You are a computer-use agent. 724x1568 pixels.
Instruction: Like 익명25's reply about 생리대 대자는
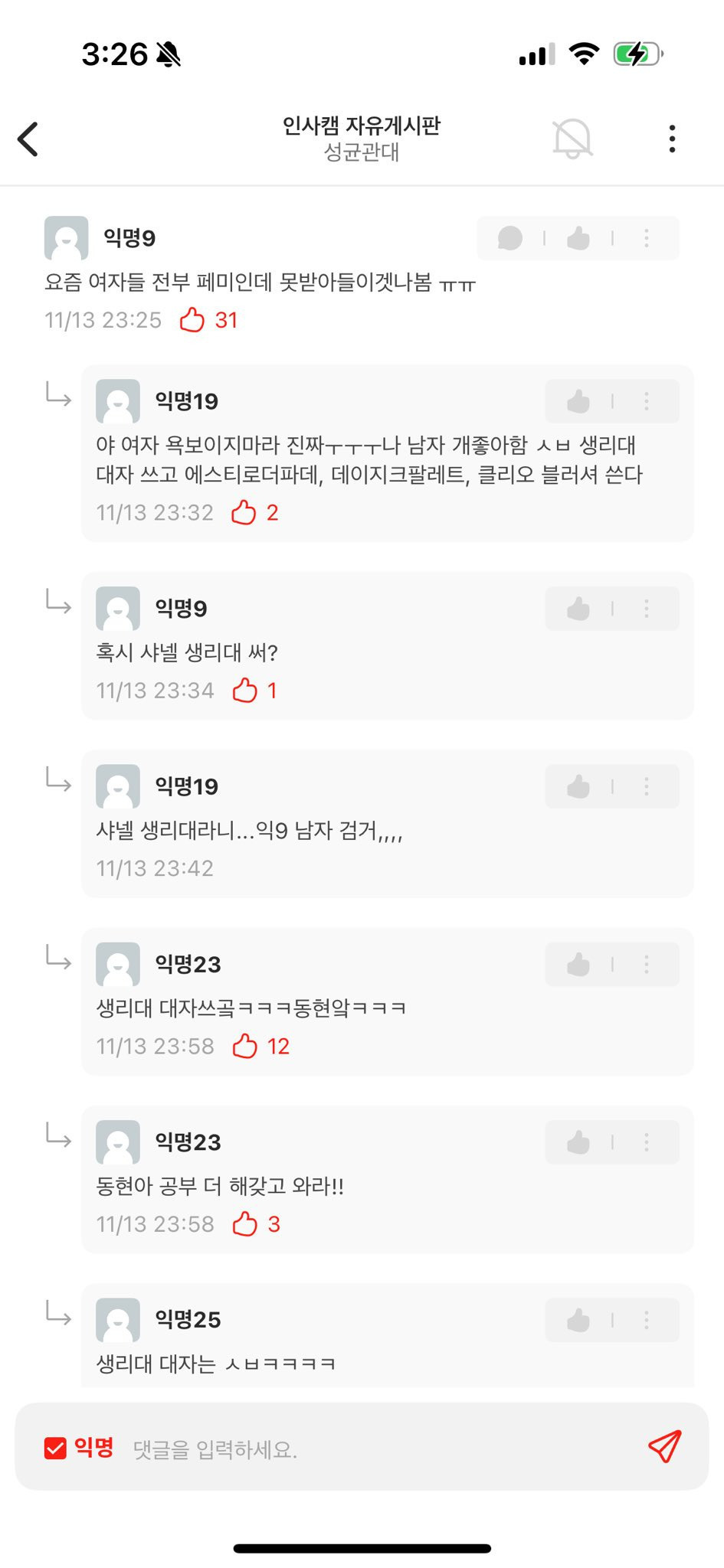pyautogui.click(x=578, y=1320)
